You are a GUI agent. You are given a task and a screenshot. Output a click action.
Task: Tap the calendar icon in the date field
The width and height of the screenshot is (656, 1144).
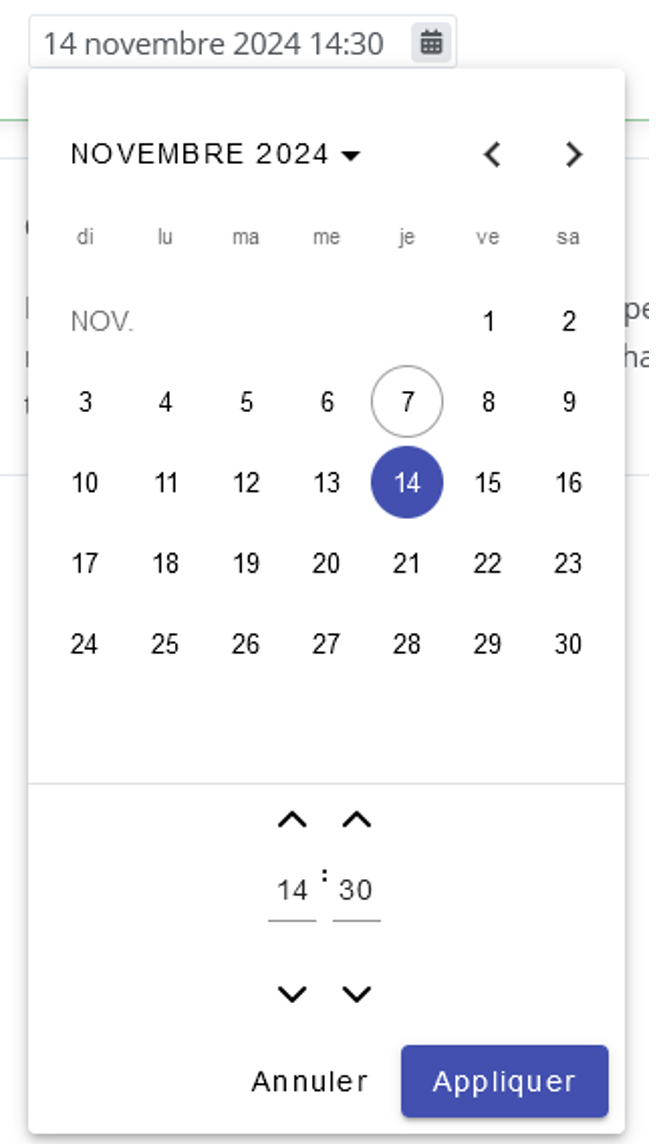[x=431, y=43]
